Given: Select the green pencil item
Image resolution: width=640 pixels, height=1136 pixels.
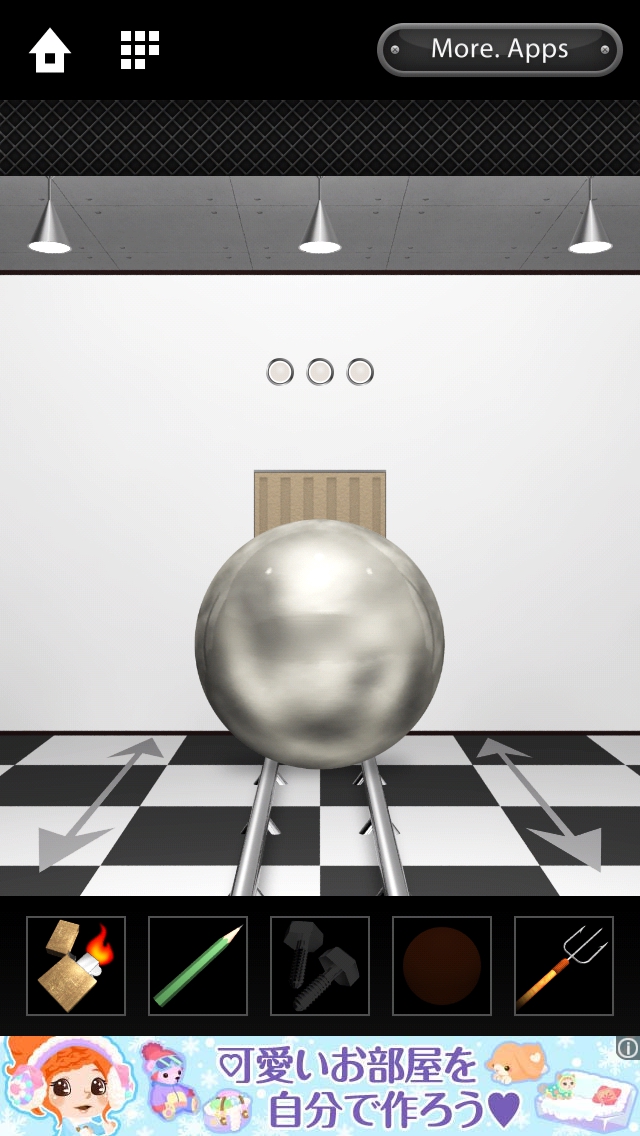Looking at the screenshot, I should 198,965.
